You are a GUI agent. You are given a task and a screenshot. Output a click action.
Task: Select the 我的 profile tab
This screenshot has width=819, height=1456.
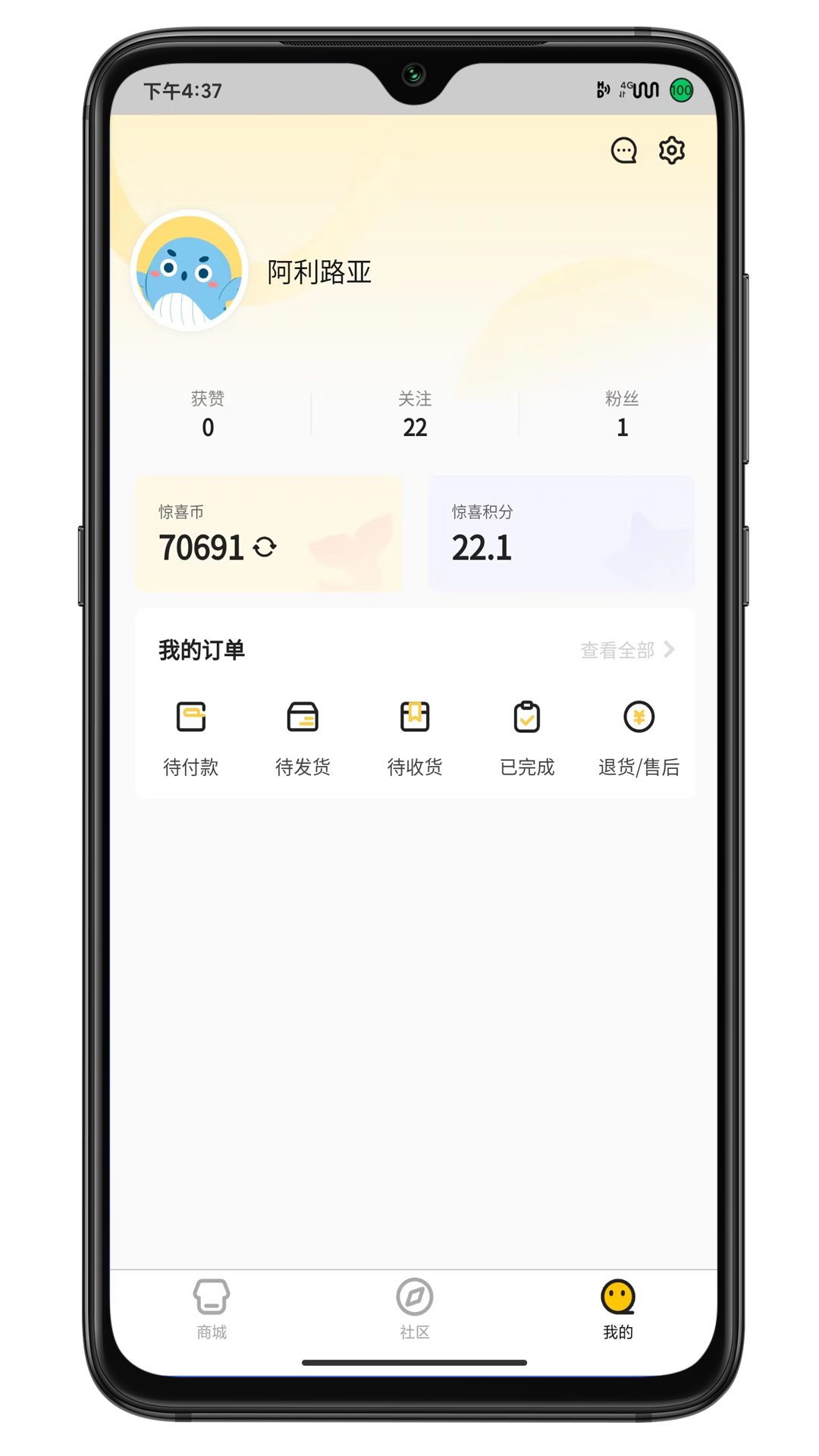pos(618,1308)
